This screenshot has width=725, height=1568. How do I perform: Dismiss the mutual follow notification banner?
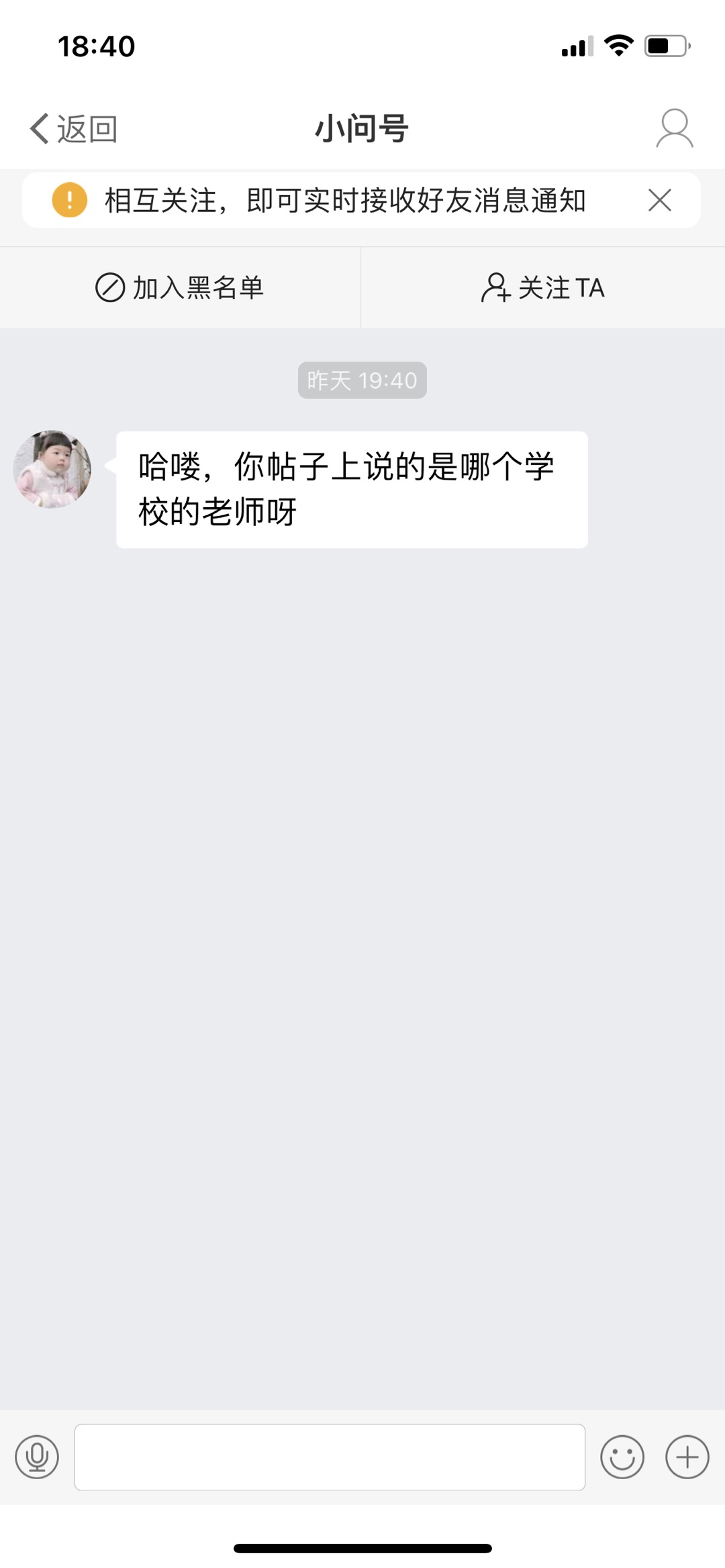click(659, 200)
